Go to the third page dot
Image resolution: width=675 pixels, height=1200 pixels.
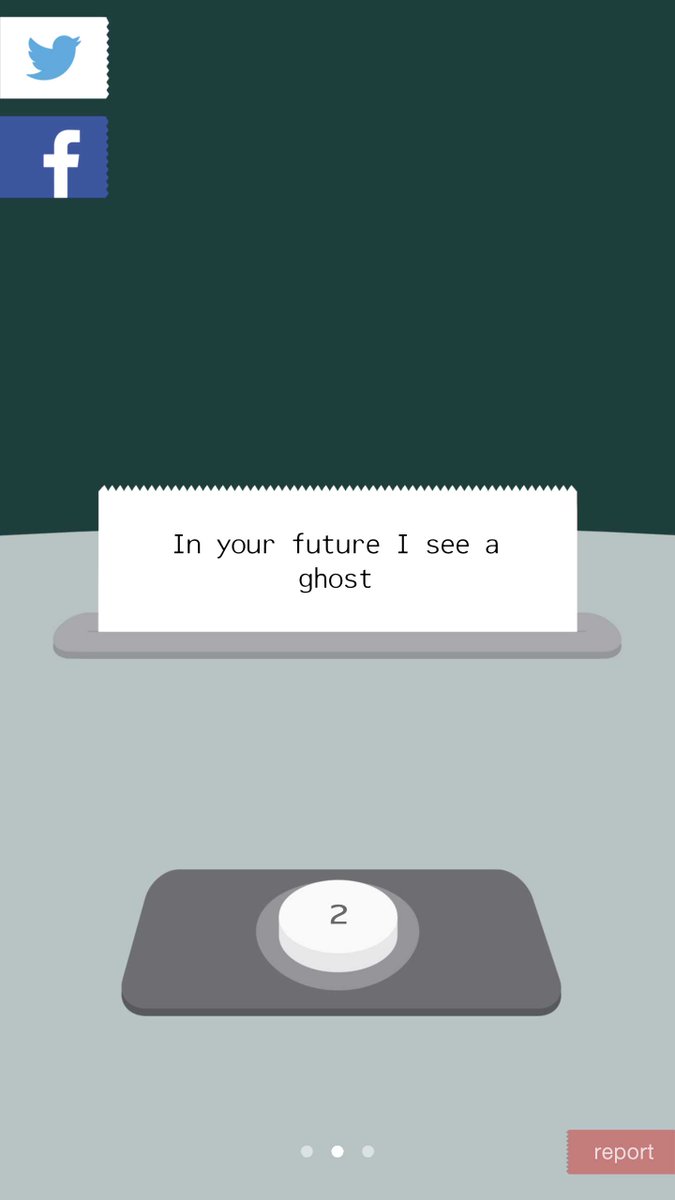point(368,1152)
